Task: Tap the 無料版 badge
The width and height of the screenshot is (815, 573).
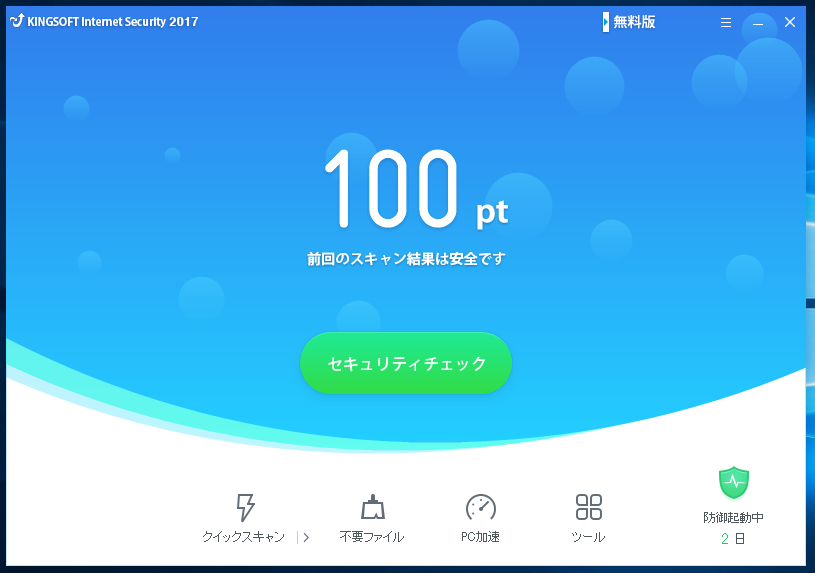Action: 629,22
